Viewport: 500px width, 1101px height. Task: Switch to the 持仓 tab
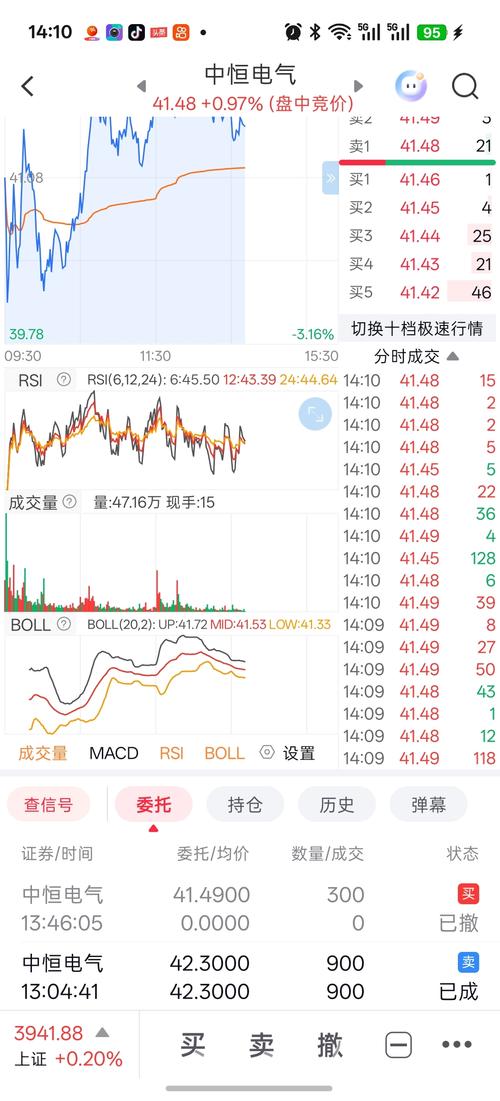245,805
